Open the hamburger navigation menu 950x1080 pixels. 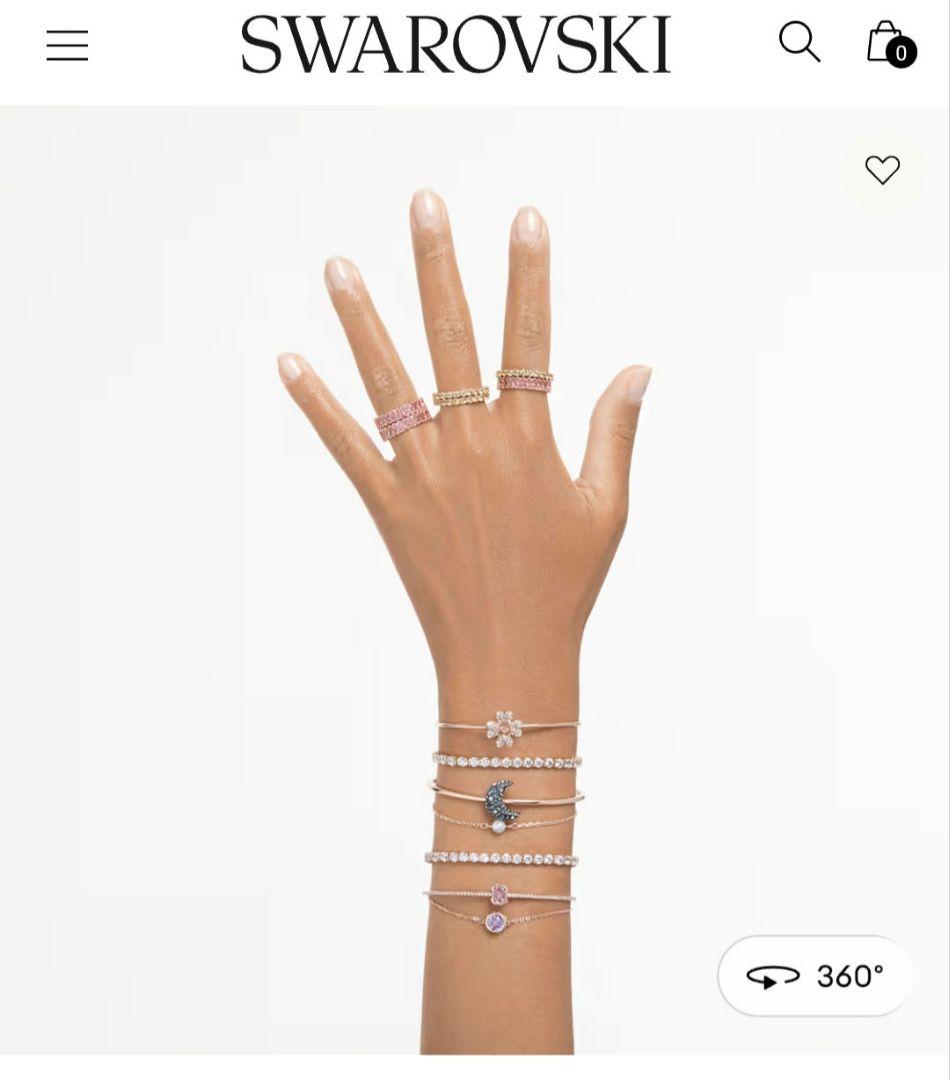(x=67, y=45)
